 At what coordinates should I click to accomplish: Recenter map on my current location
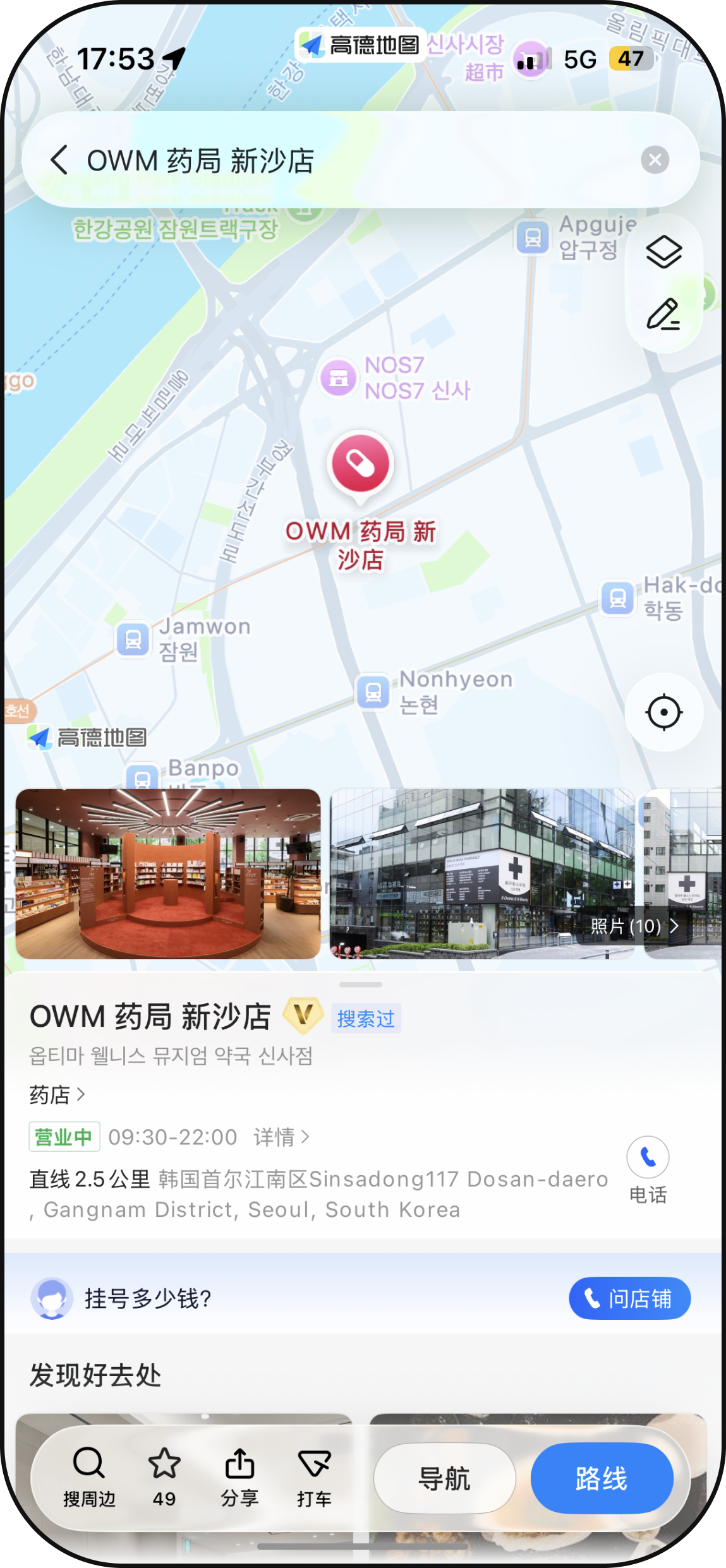click(x=663, y=712)
